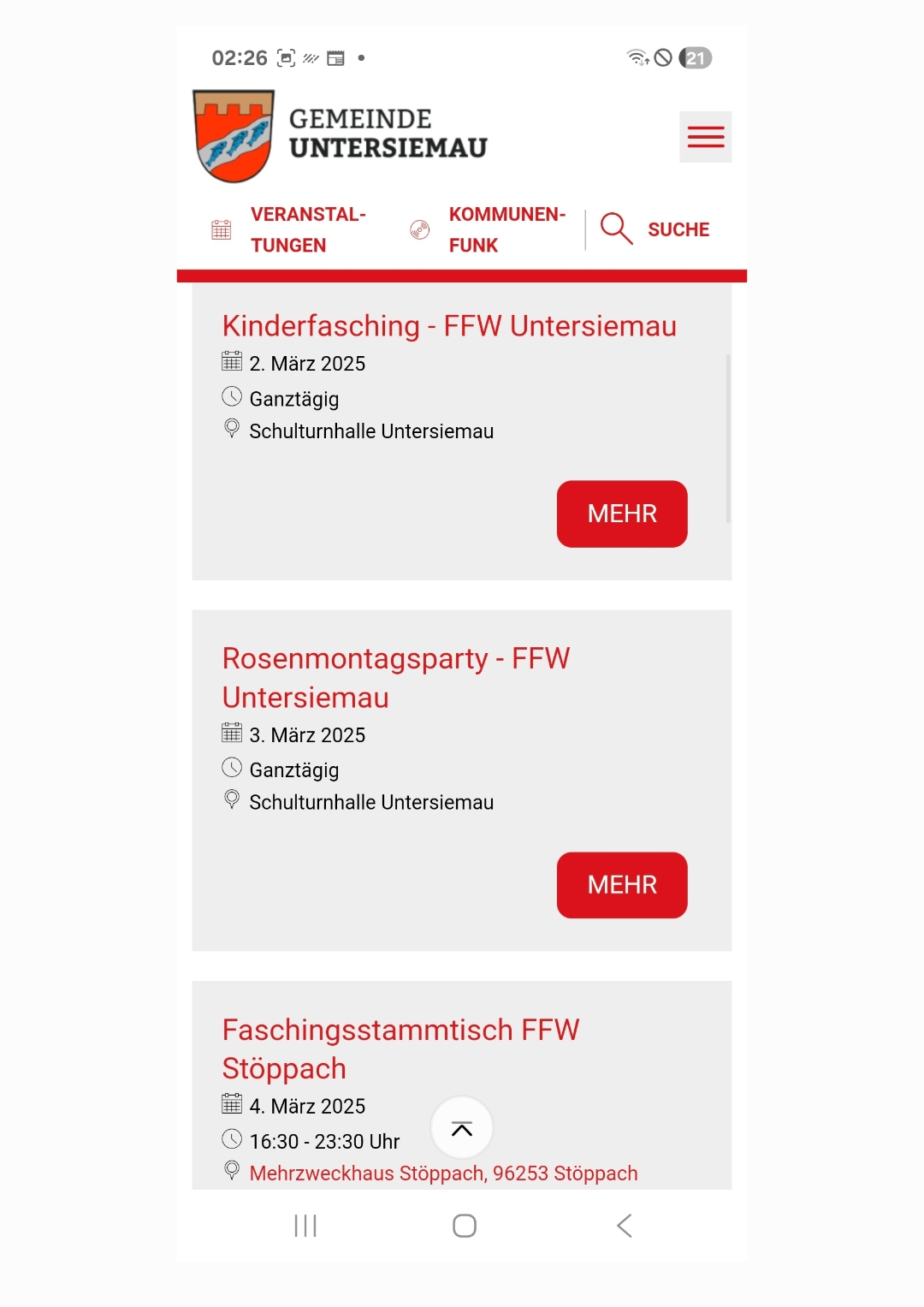Open the Suche search
Screen dimensions: 924x1307
[656, 229]
